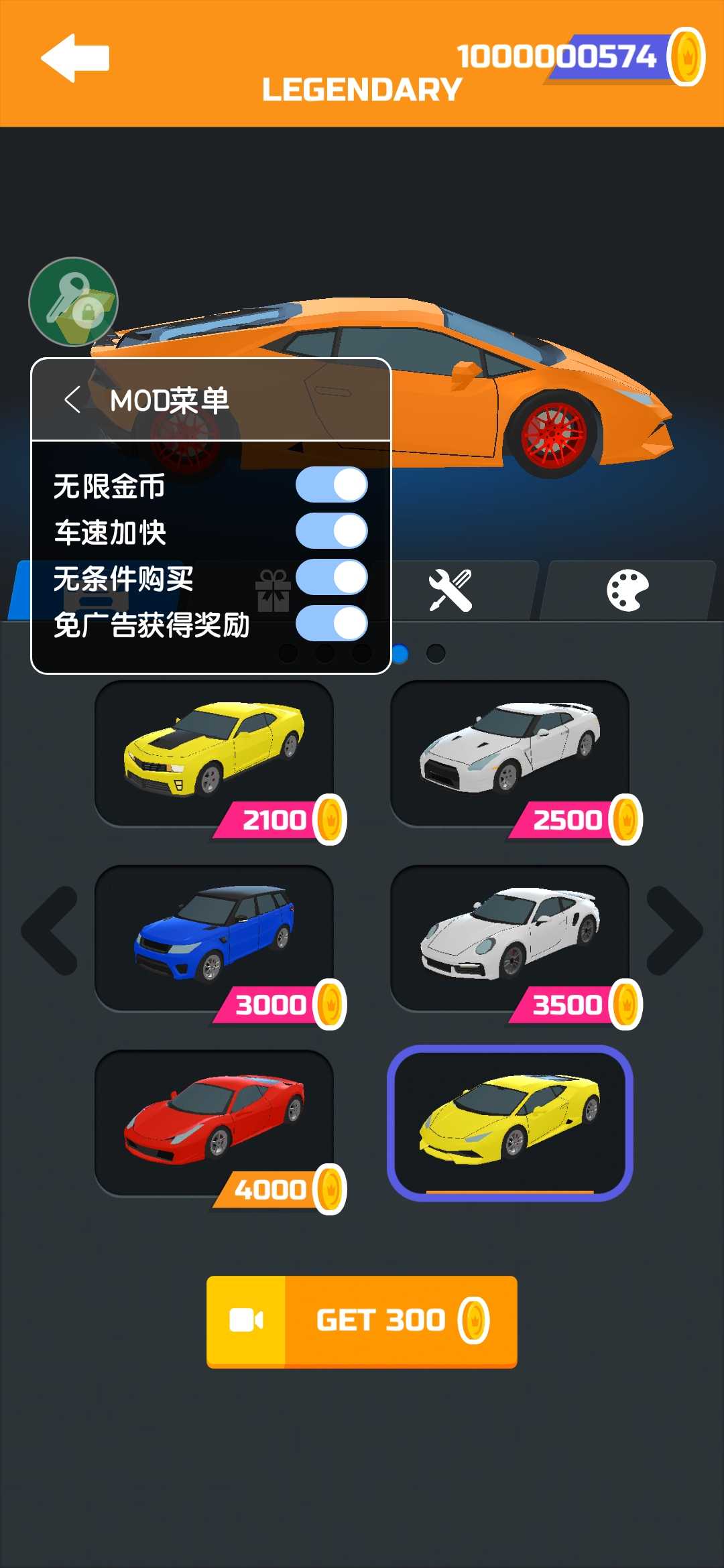Watch video to GET 300 coins
This screenshot has height=1568, width=724.
coord(362,1321)
